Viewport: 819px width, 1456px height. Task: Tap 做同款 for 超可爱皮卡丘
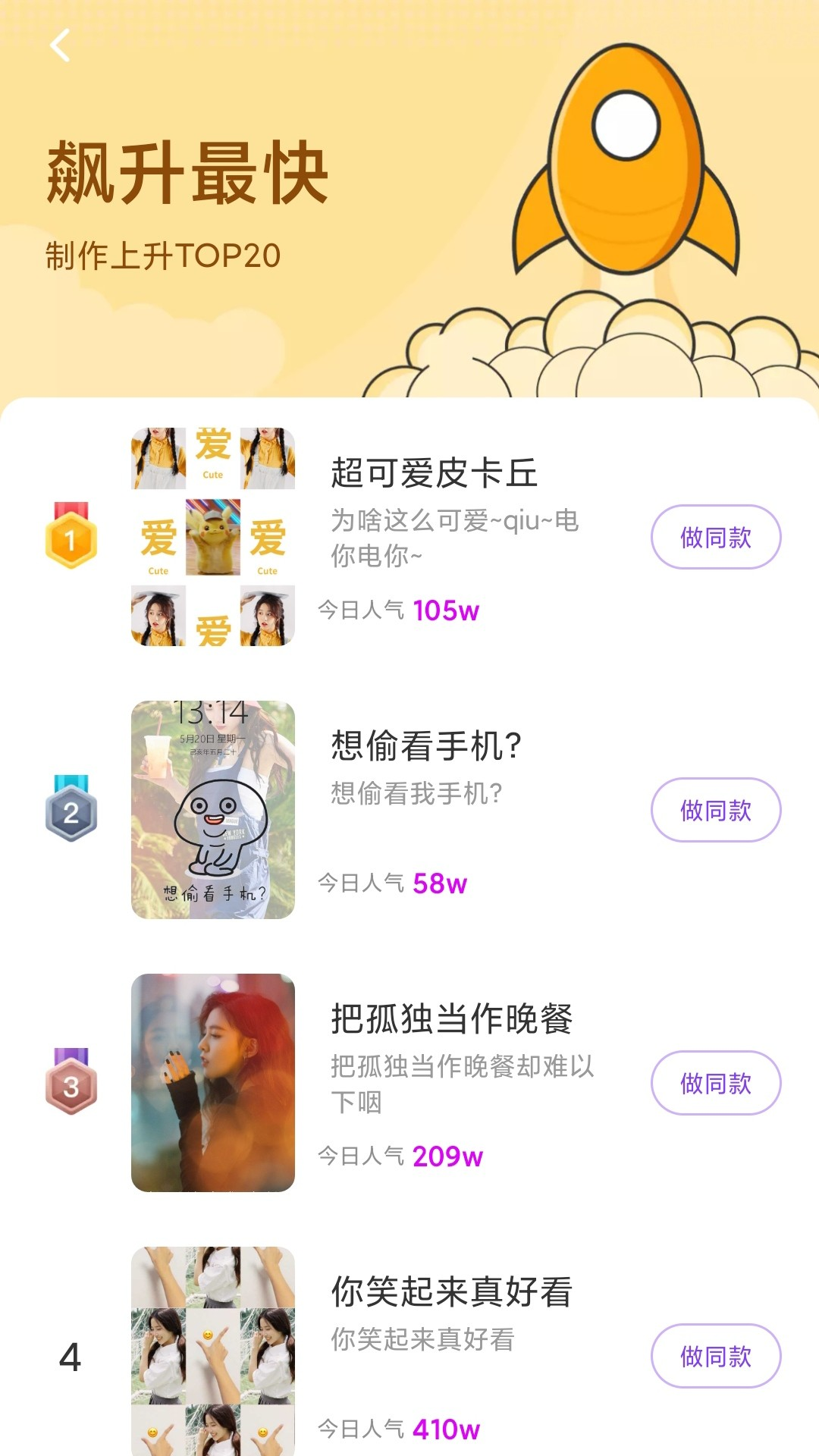tap(715, 537)
